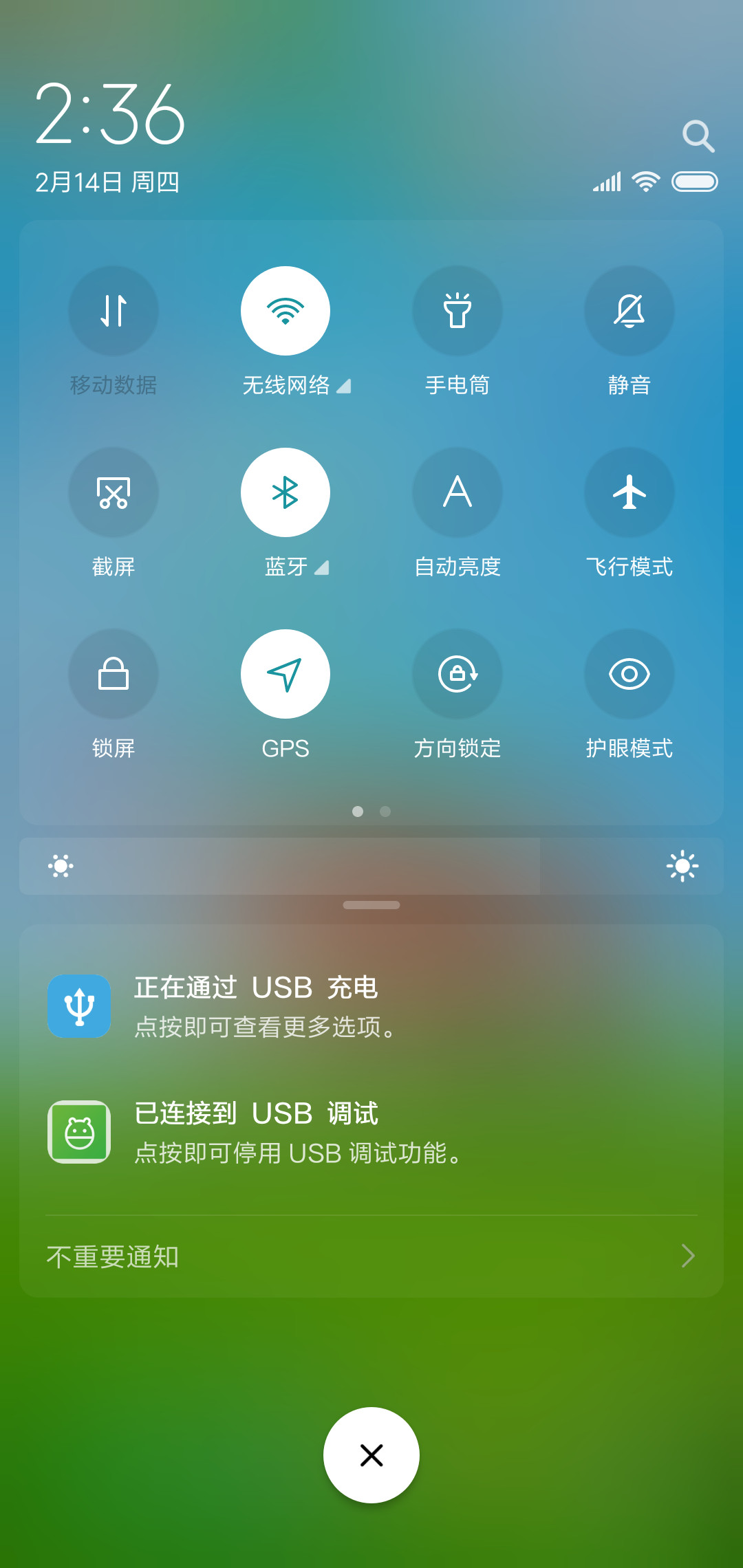Go to the second quick settings page dot

(x=385, y=812)
